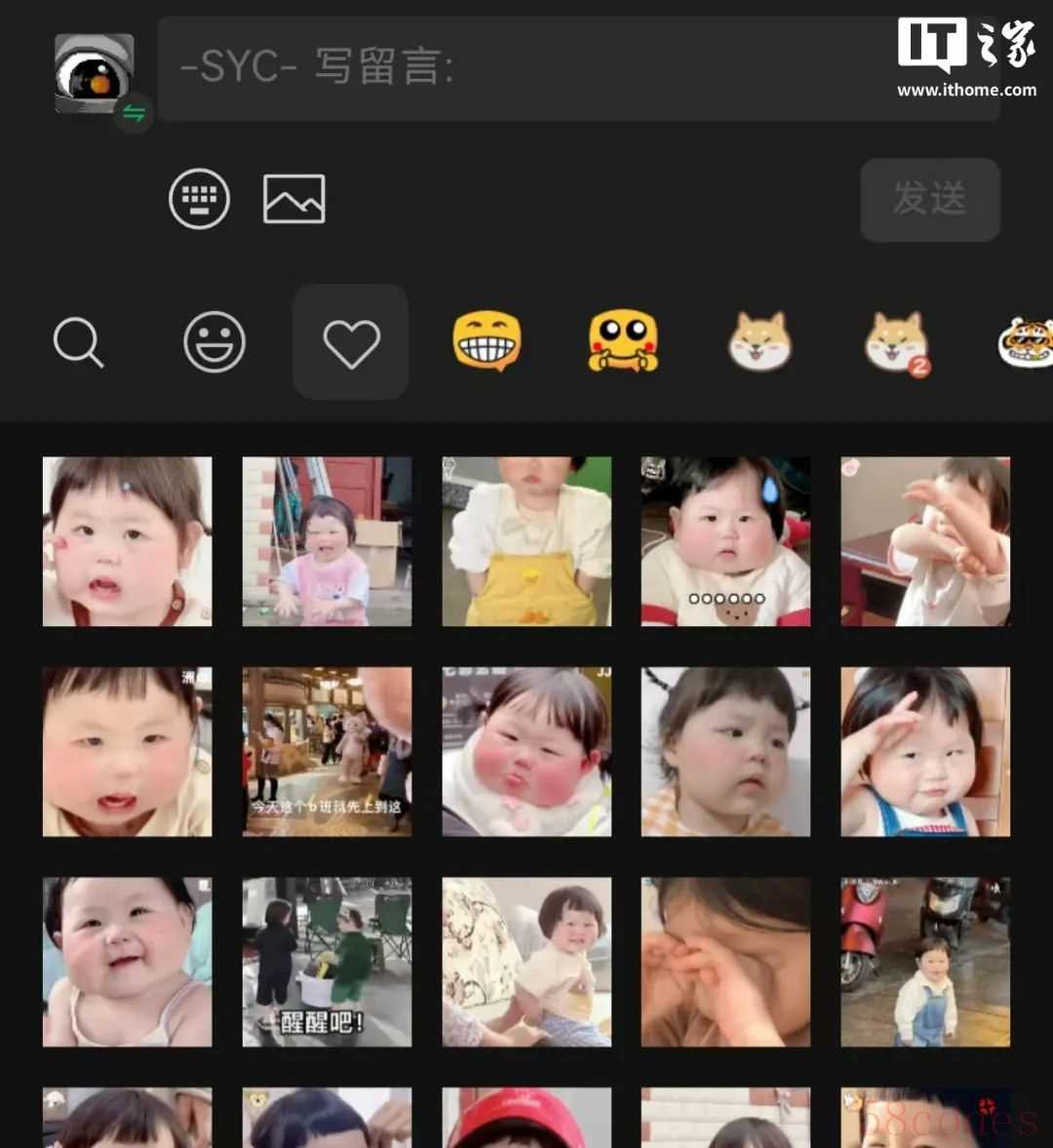The height and width of the screenshot is (1148, 1053).
Task: Switch to the keyboard input icon
Action: (199, 199)
